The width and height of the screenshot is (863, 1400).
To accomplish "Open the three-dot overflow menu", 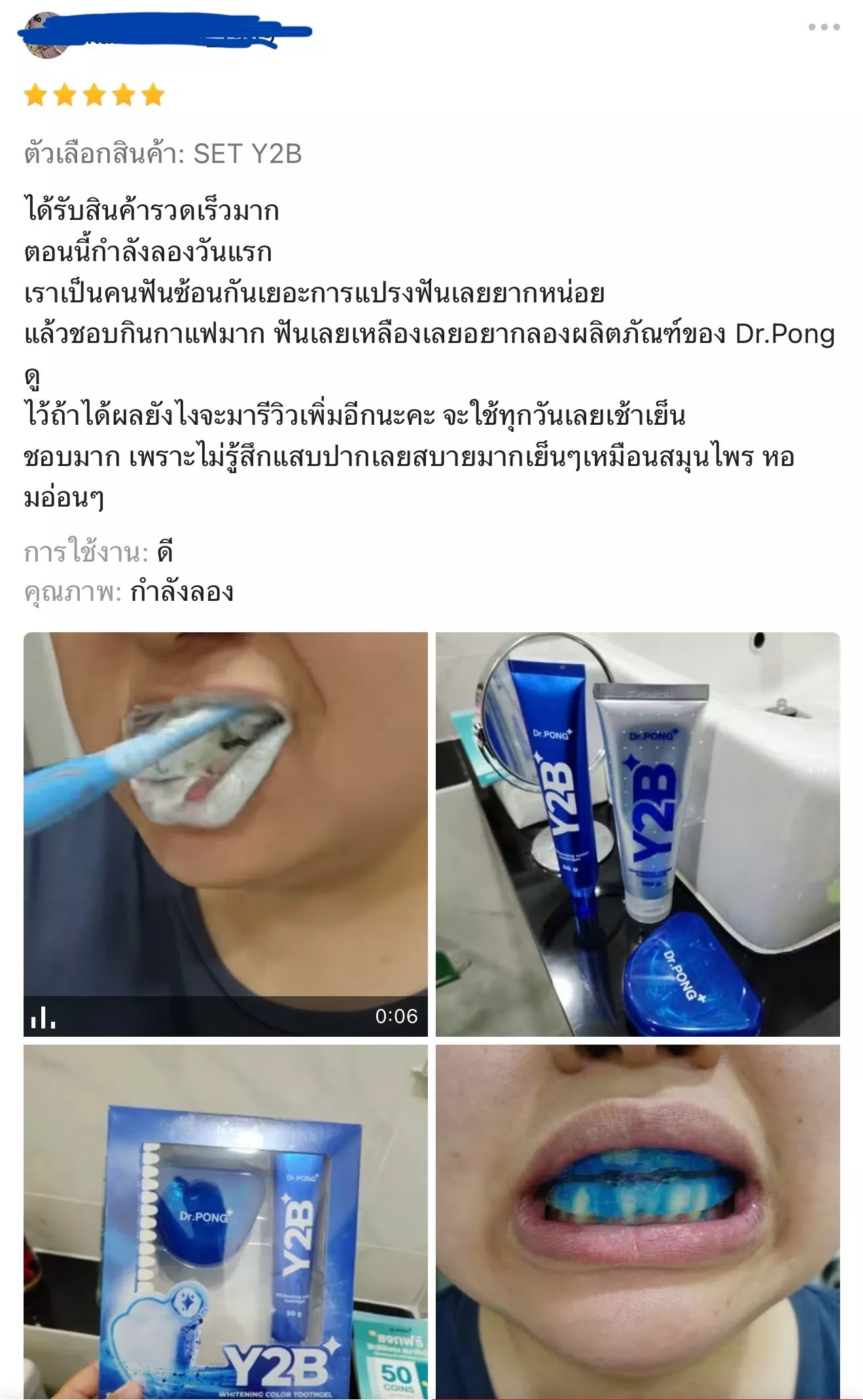I will (x=823, y=27).
